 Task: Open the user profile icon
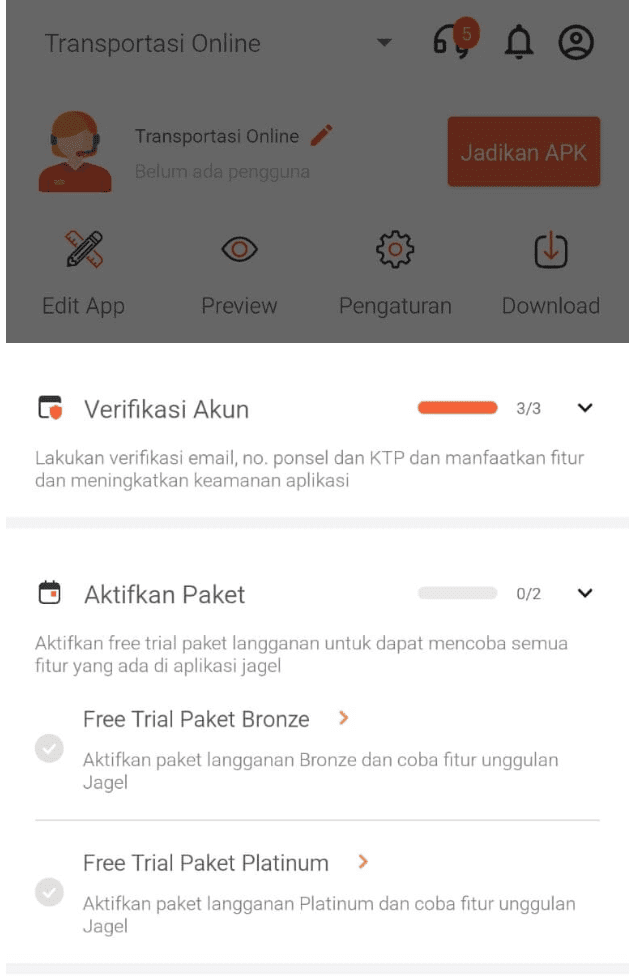(576, 43)
